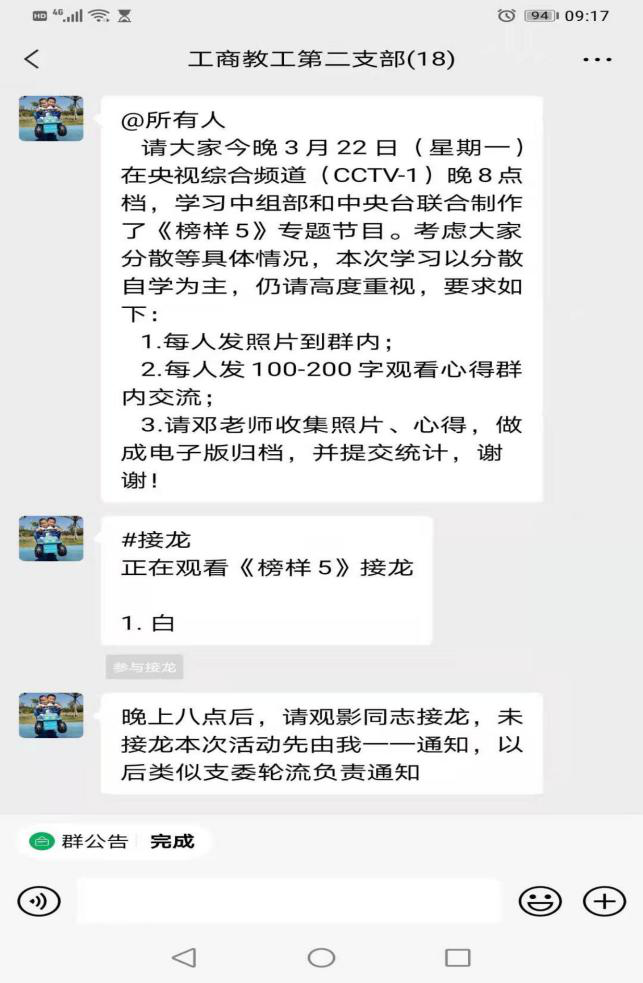Open the sender's avatar on @所有人 message
Viewport: 643px width, 983px height.
[51, 118]
